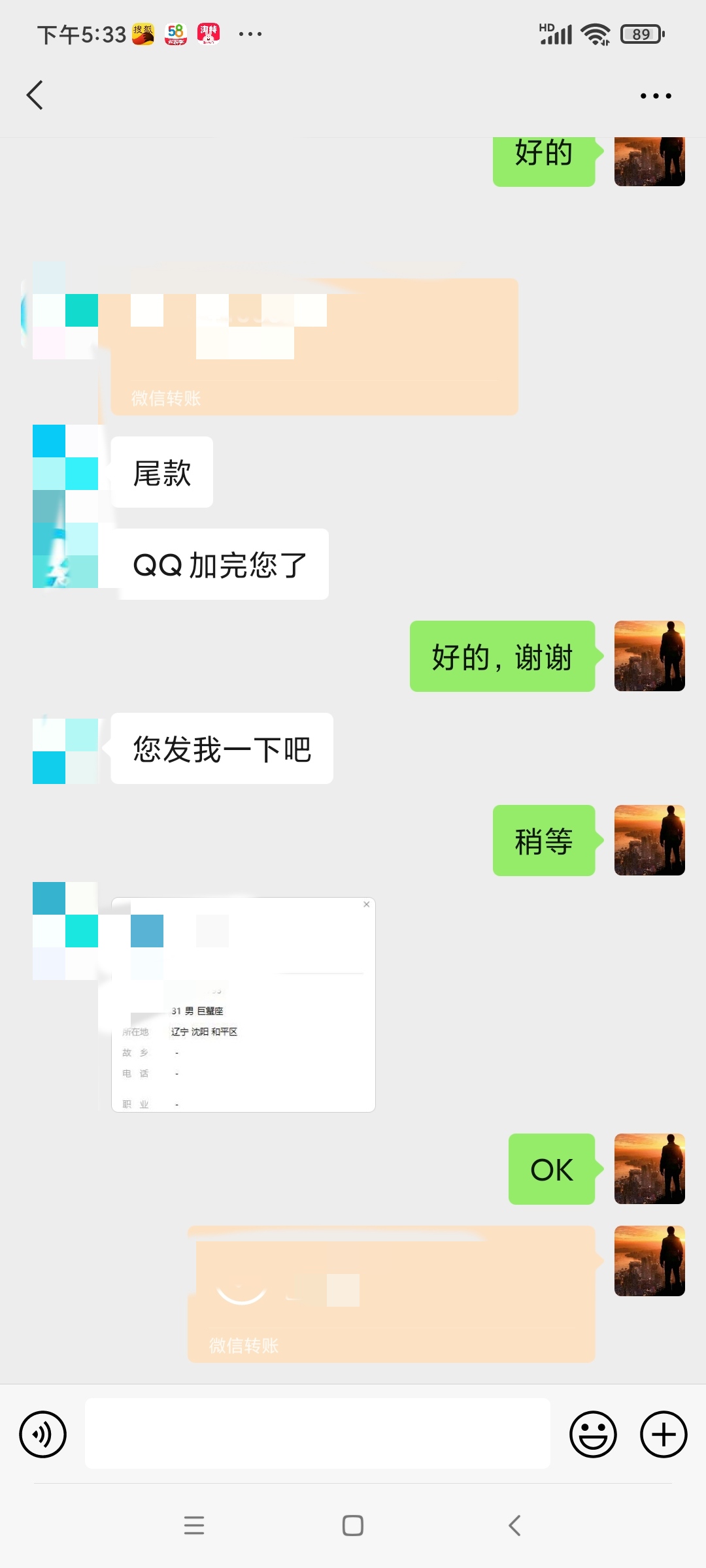Open the sent WeChat transfer below OK
Image resolution: width=706 pixels, height=1568 pixels.
coord(391,1294)
